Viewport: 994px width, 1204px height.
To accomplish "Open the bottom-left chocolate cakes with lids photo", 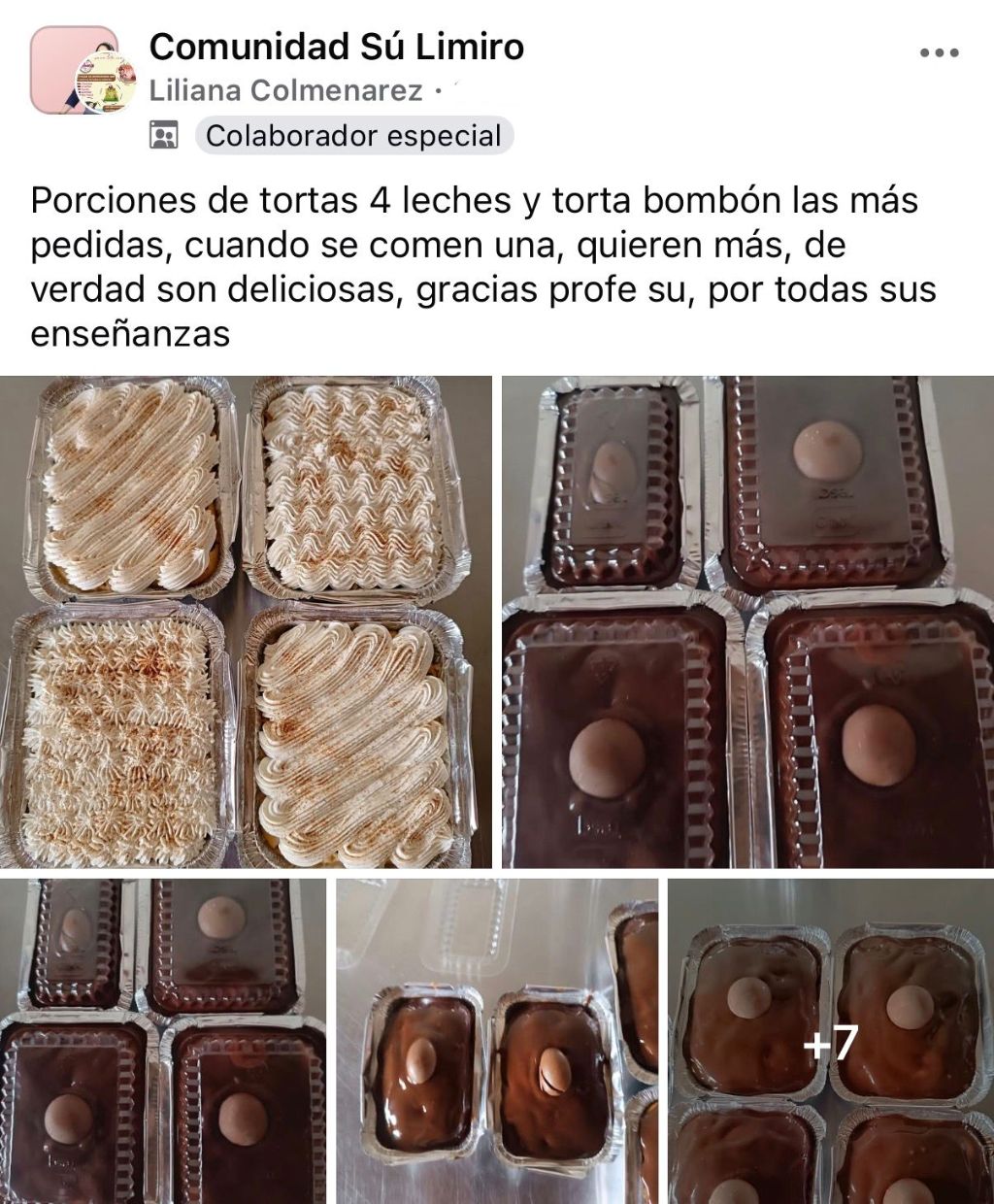I will 163,1041.
